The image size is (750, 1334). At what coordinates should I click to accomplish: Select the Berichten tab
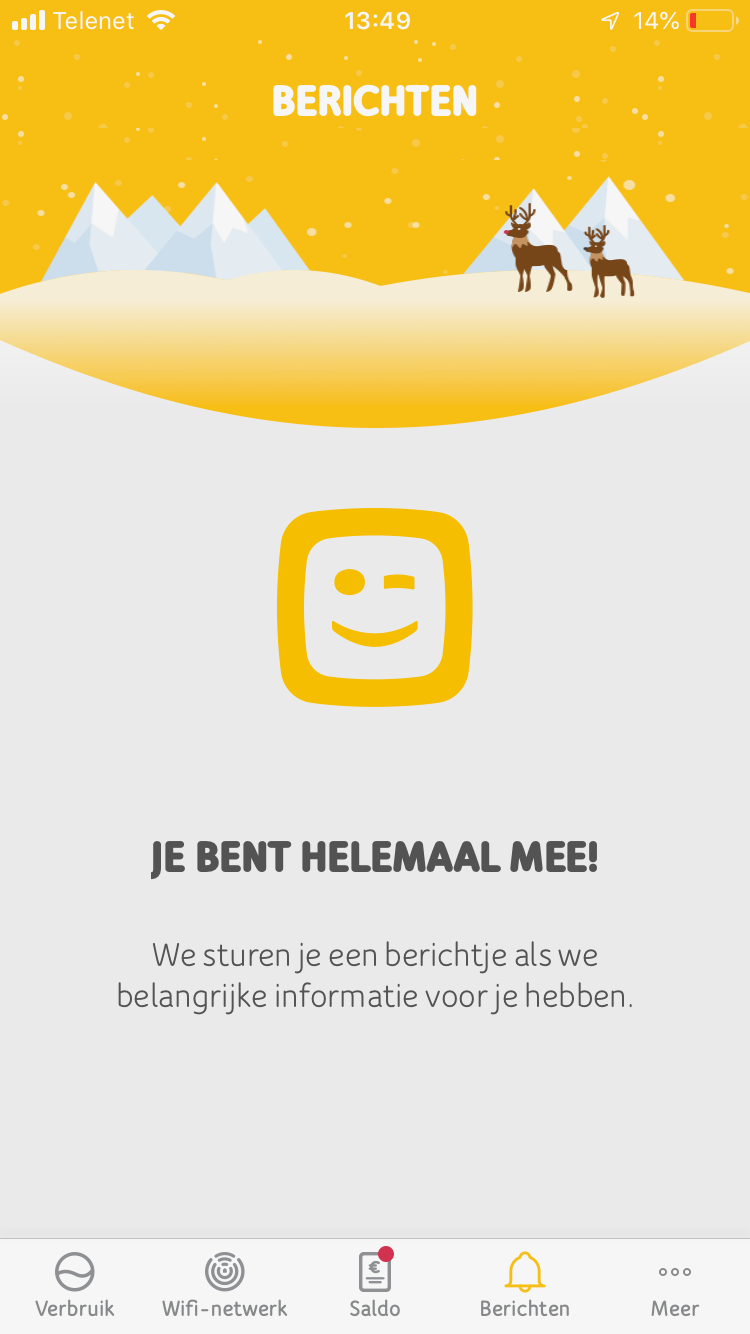tap(525, 1286)
